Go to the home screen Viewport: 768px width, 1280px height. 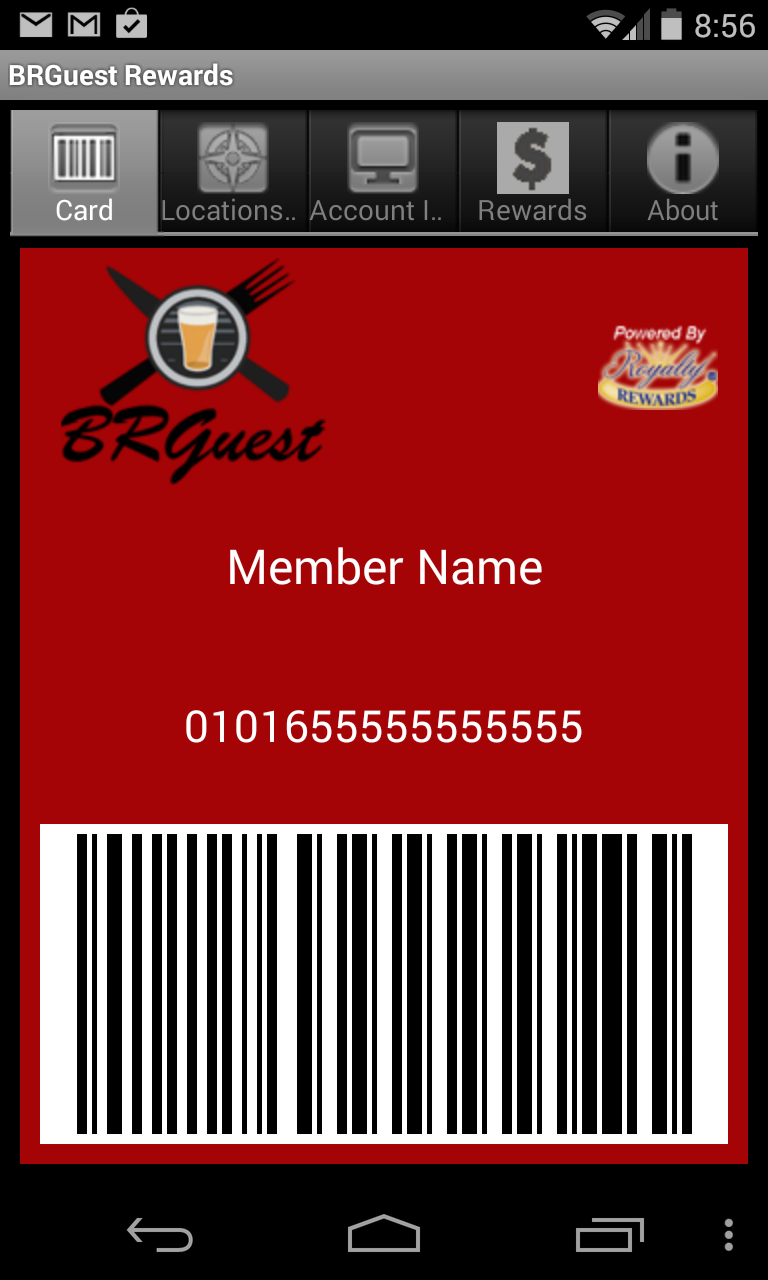(x=384, y=1236)
